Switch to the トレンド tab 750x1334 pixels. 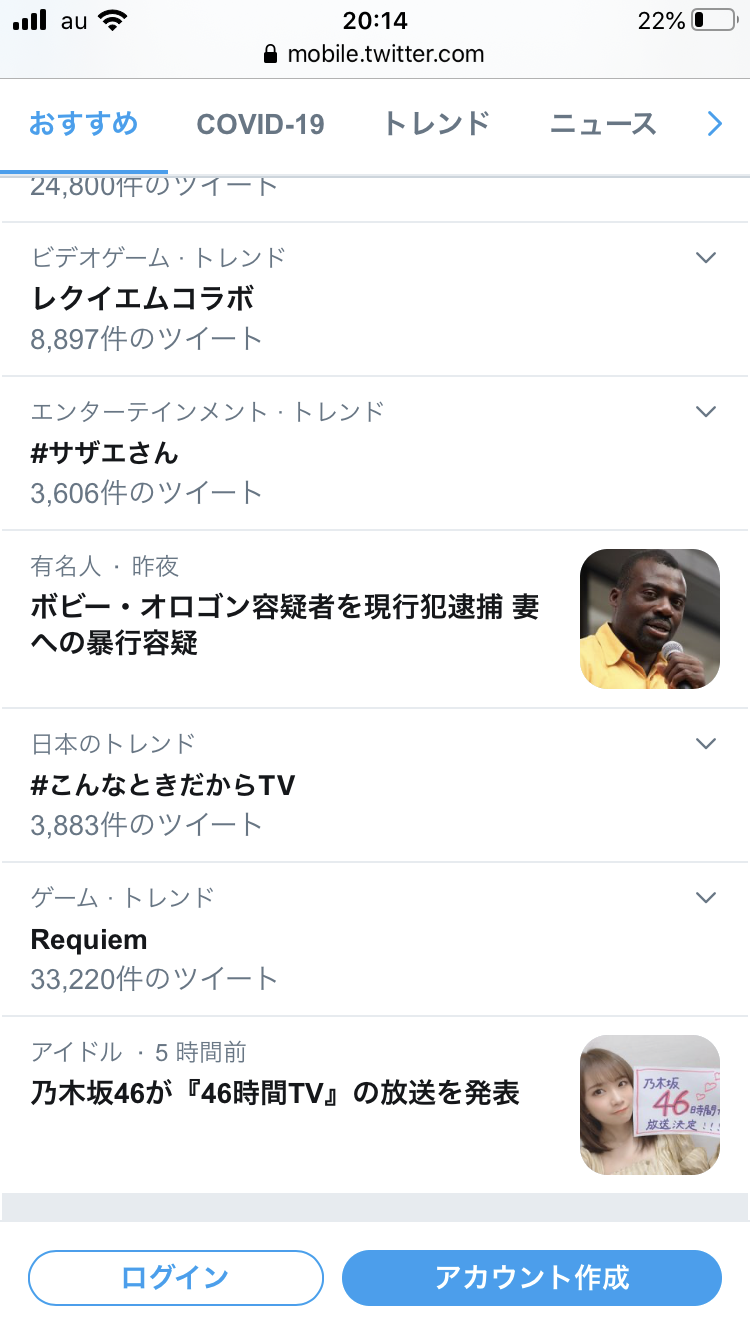click(437, 124)
